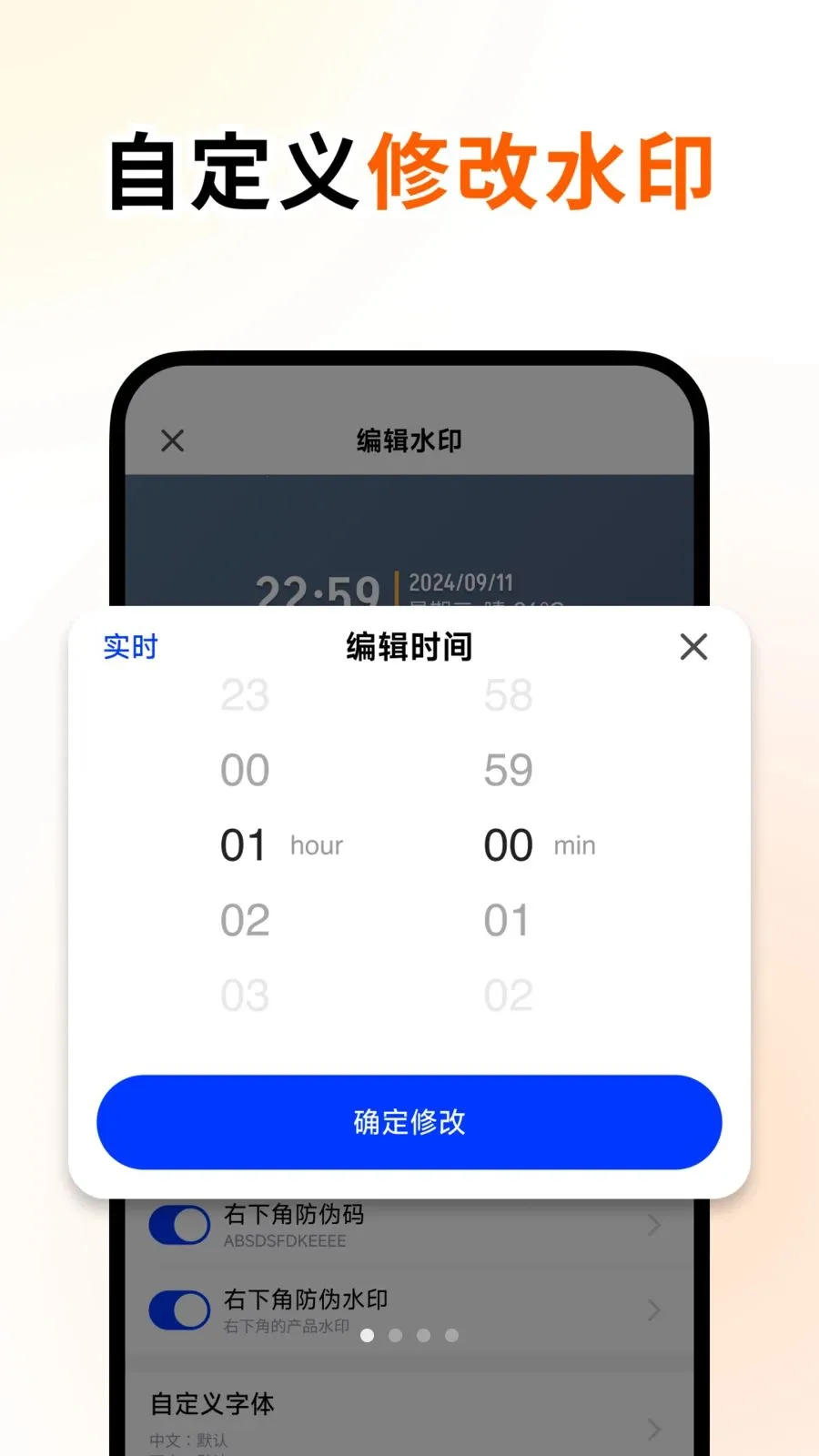Tap the 自定义字体 label
The width and height of the screenshot is (819, 1456).
tap(211, 1404)
